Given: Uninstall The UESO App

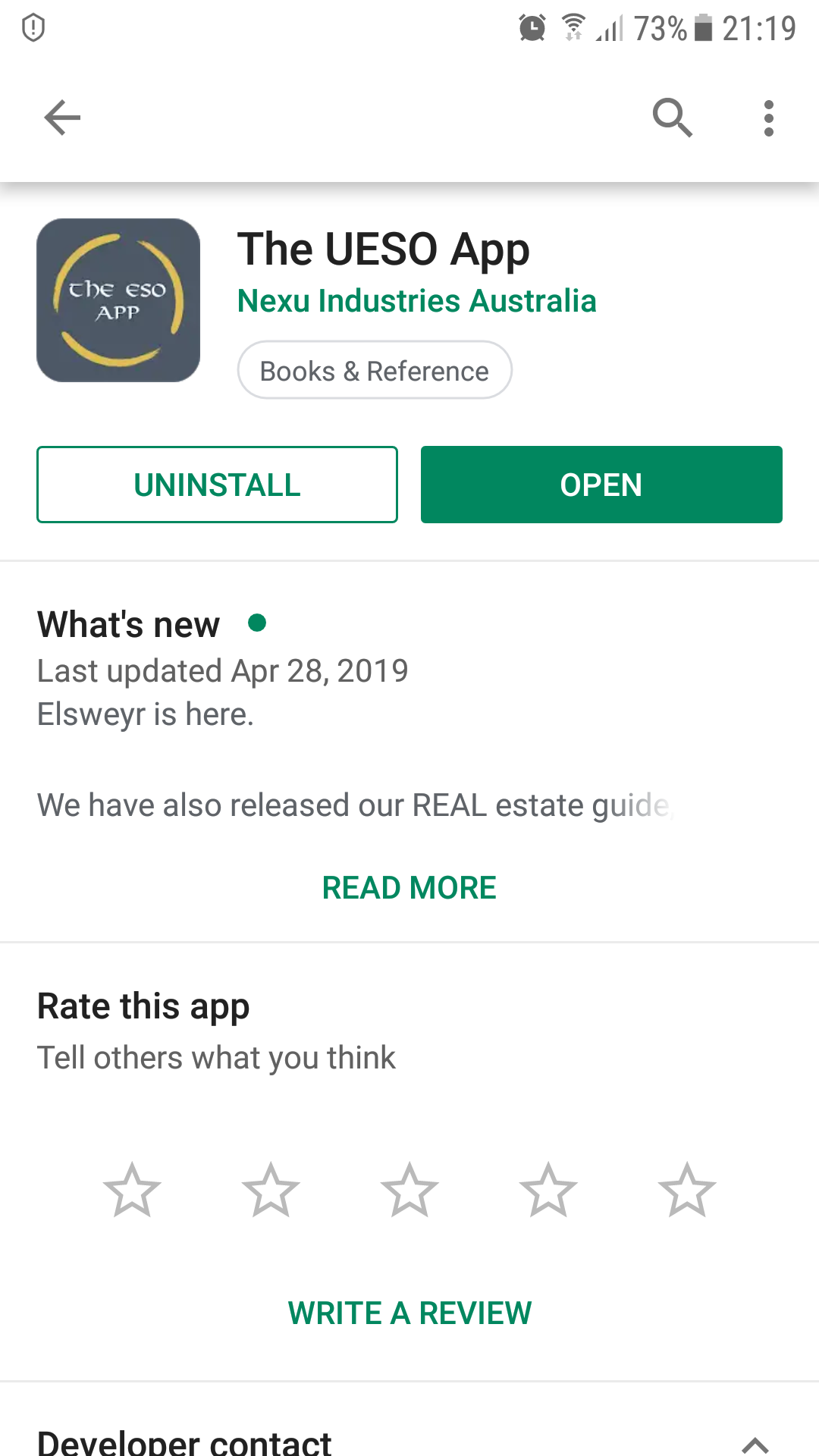Looking at the screenshot, I should click(217, 485).
